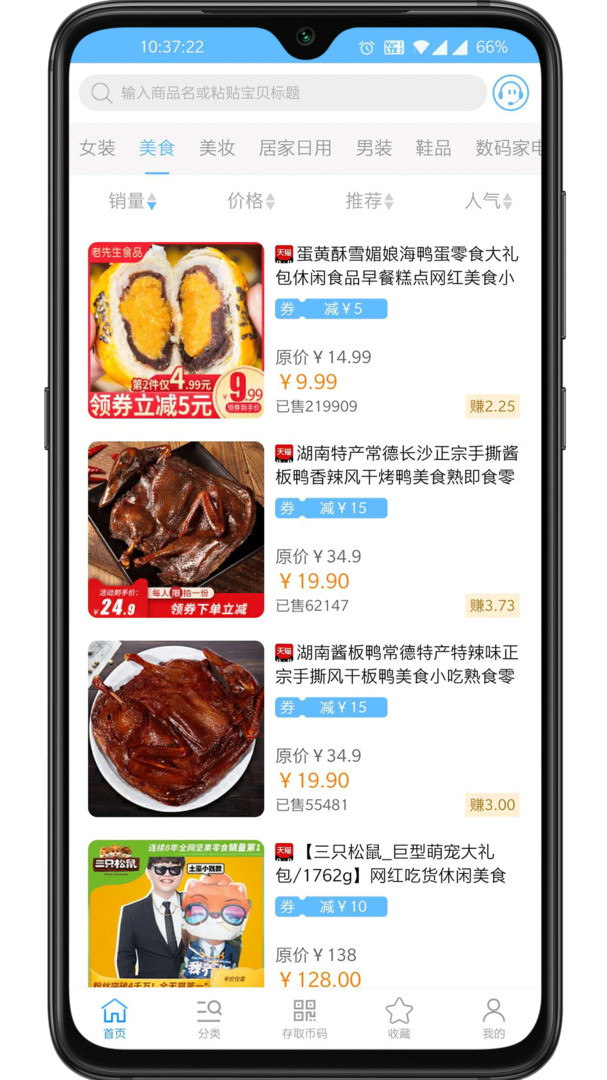This screenshot has height=1080, width=607.
Task: Open the 存取币码 tab
Action: 304,1018
